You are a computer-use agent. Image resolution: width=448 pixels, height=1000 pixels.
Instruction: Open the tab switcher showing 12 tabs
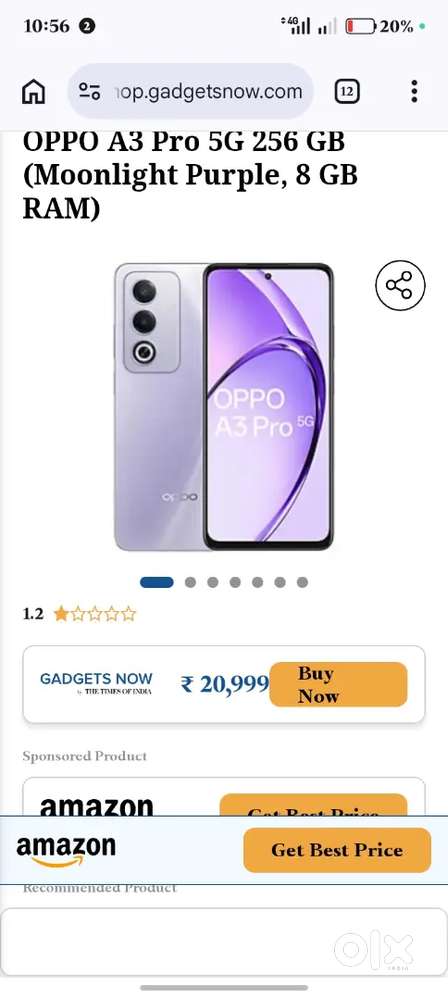347,92
